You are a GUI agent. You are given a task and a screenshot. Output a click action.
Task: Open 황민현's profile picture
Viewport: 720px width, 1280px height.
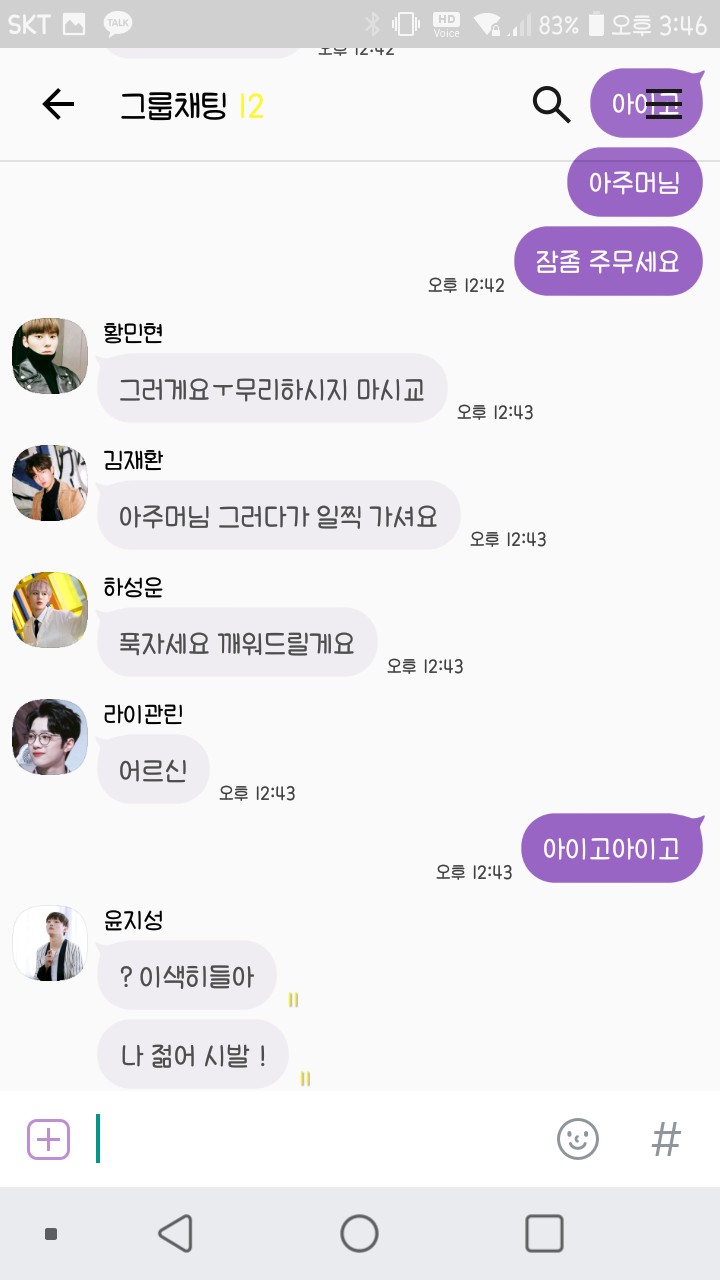50,356
